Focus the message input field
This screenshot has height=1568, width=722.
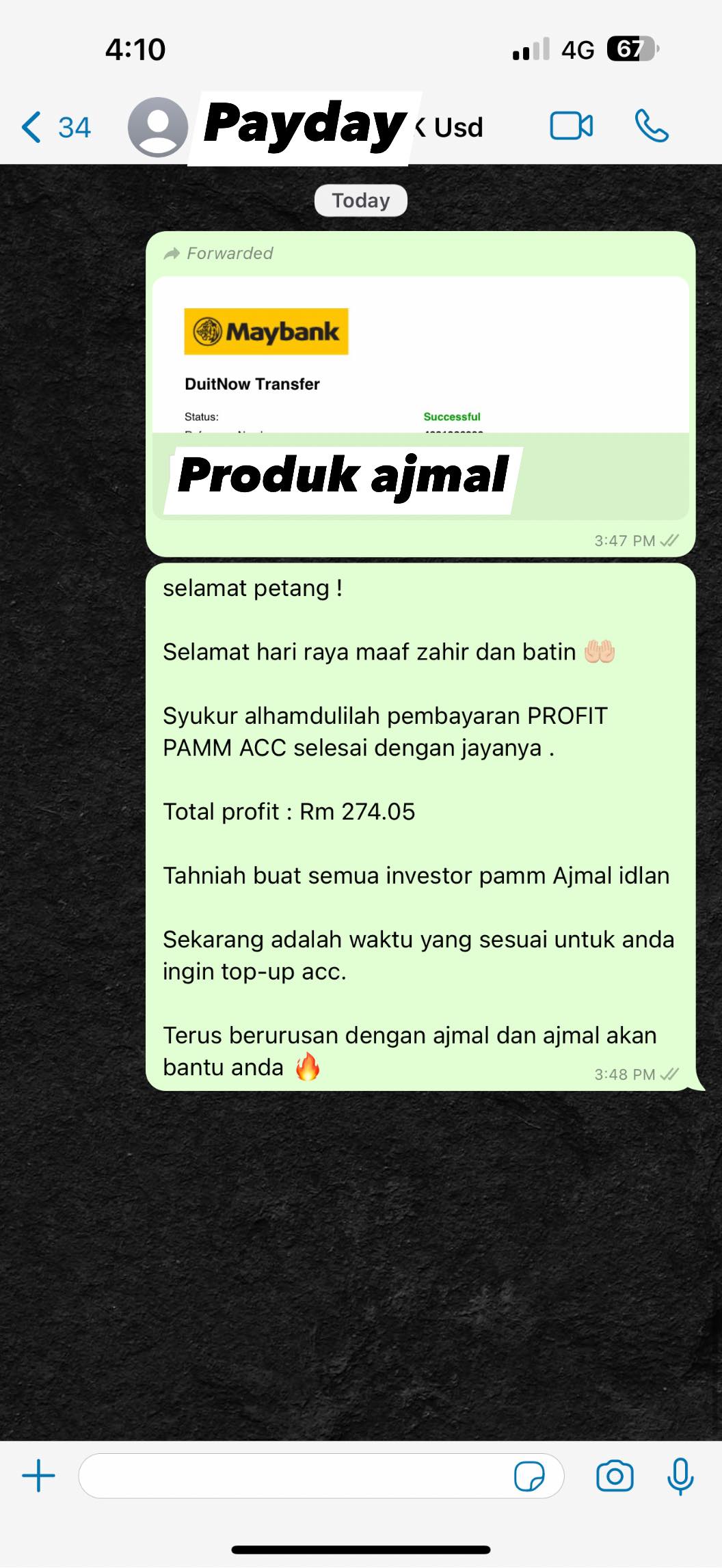click(294, 1476)
